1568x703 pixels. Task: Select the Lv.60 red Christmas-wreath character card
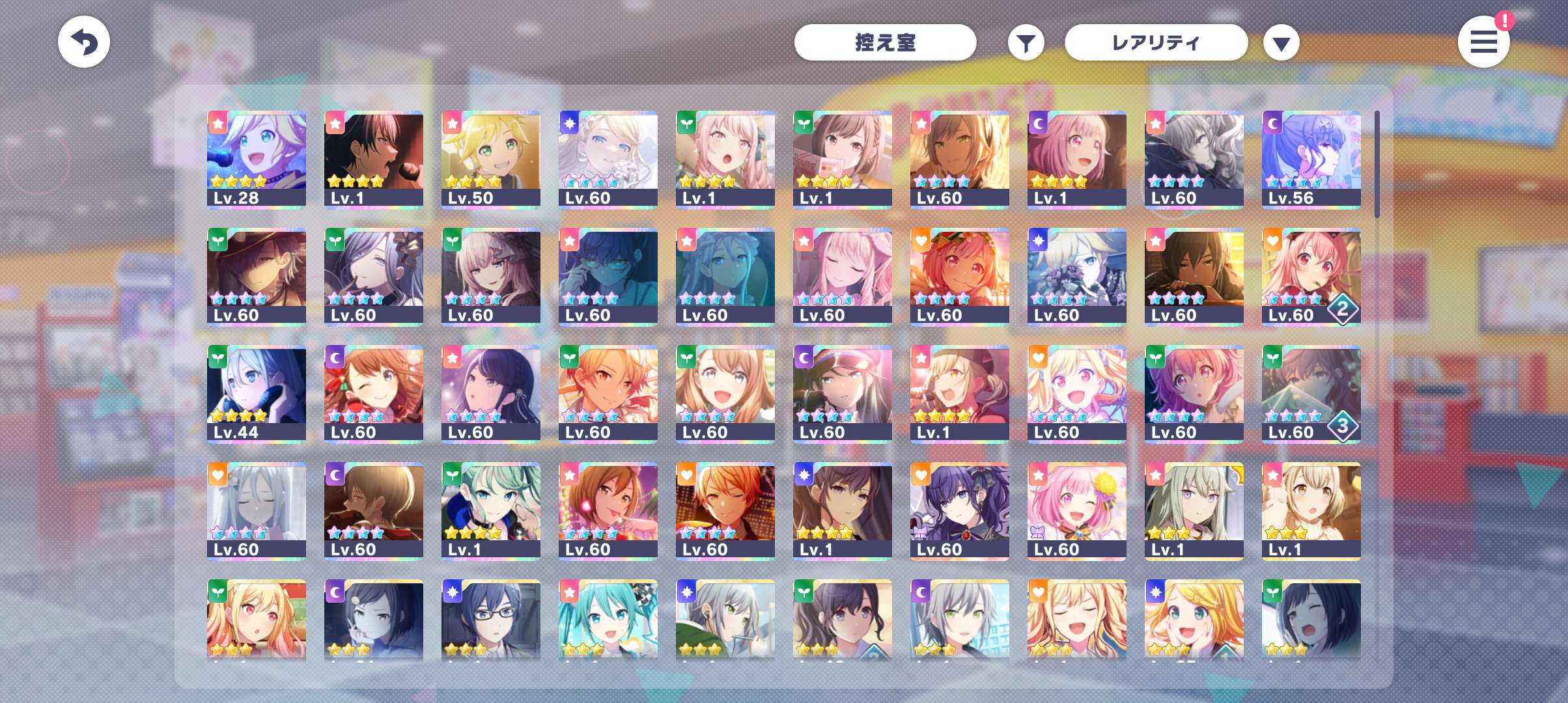click(959, 276)
